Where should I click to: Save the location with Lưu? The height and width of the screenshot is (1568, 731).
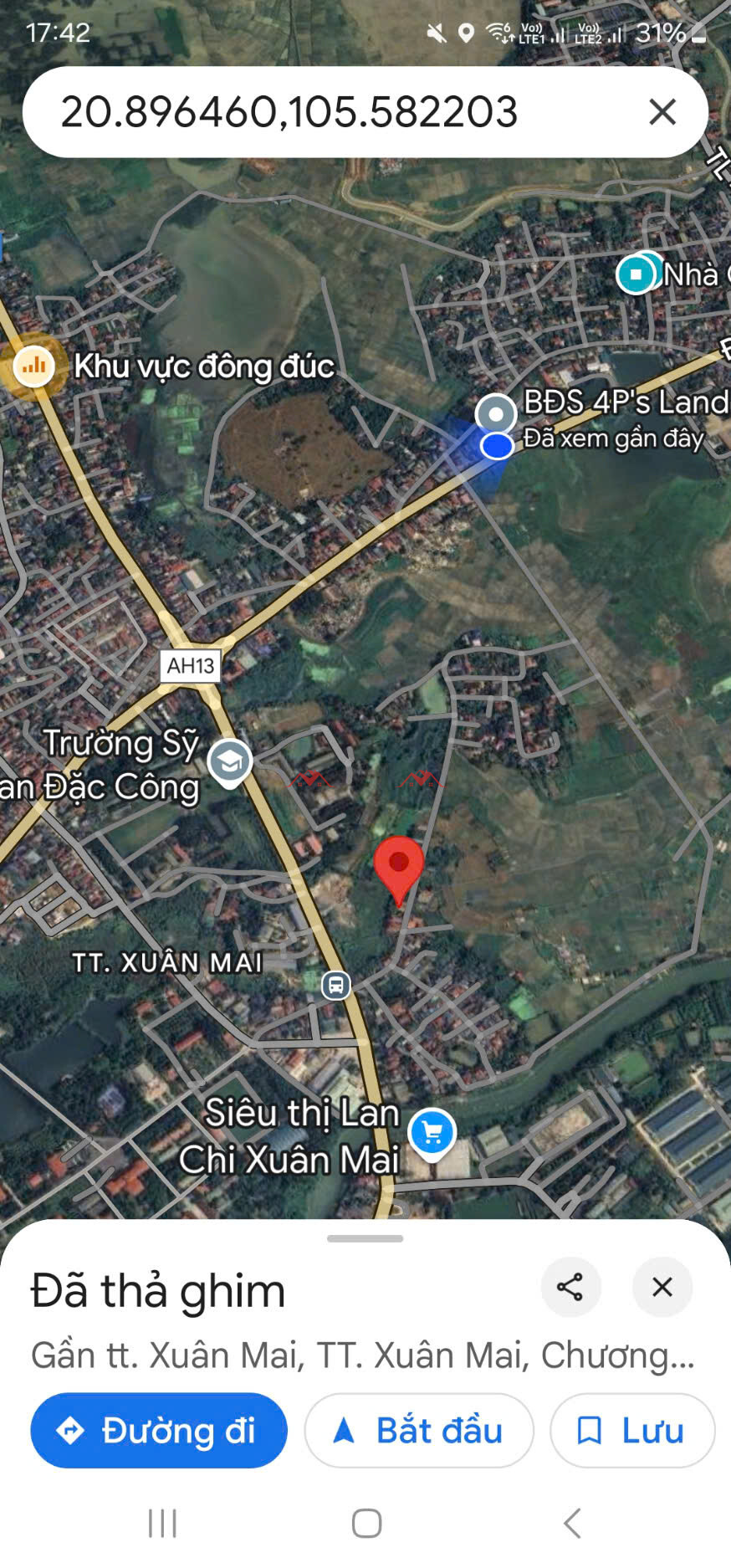[x=632, y=1430]
